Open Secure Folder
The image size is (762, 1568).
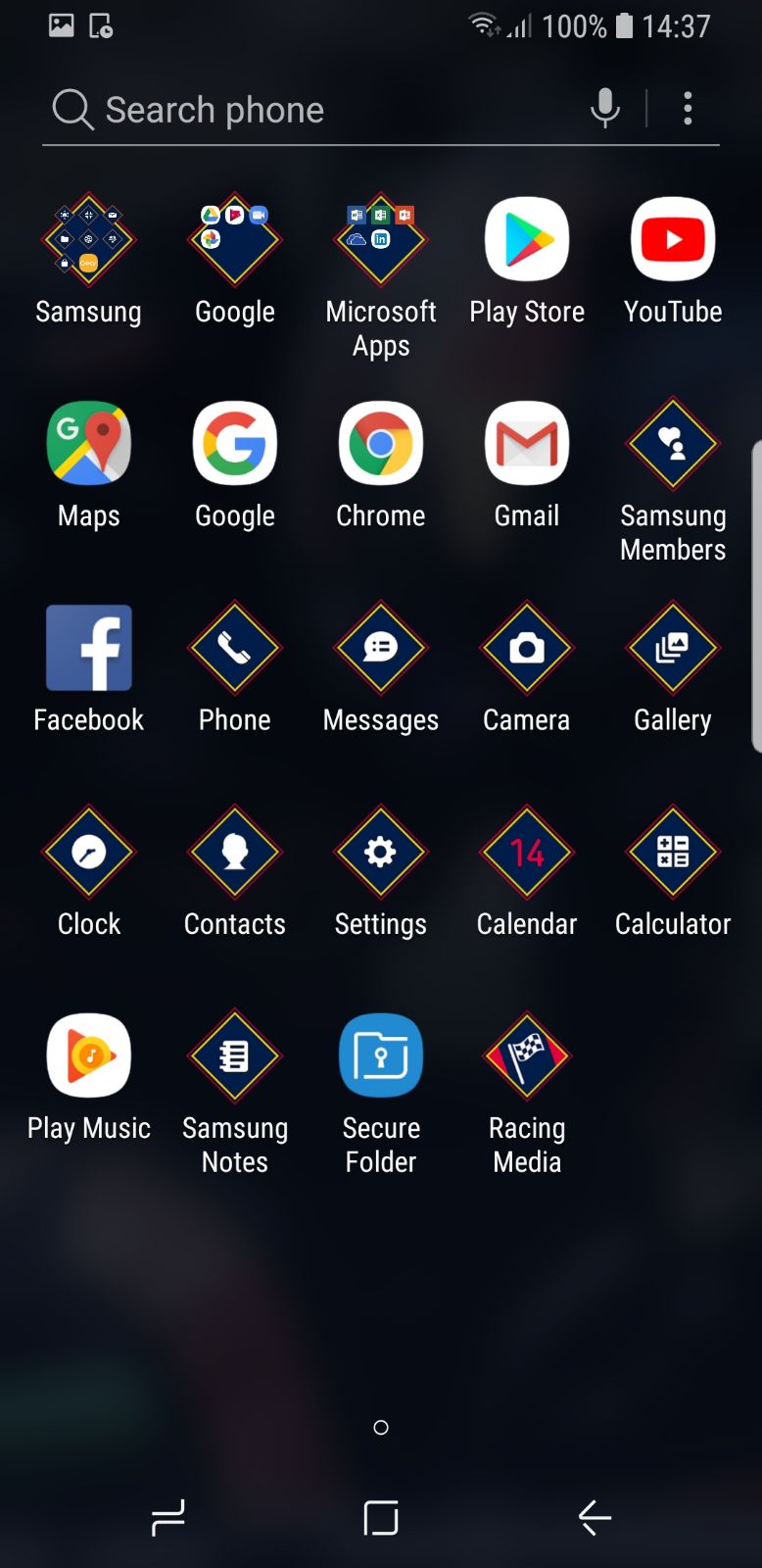pyautogui.click(x=381, y=1056)
